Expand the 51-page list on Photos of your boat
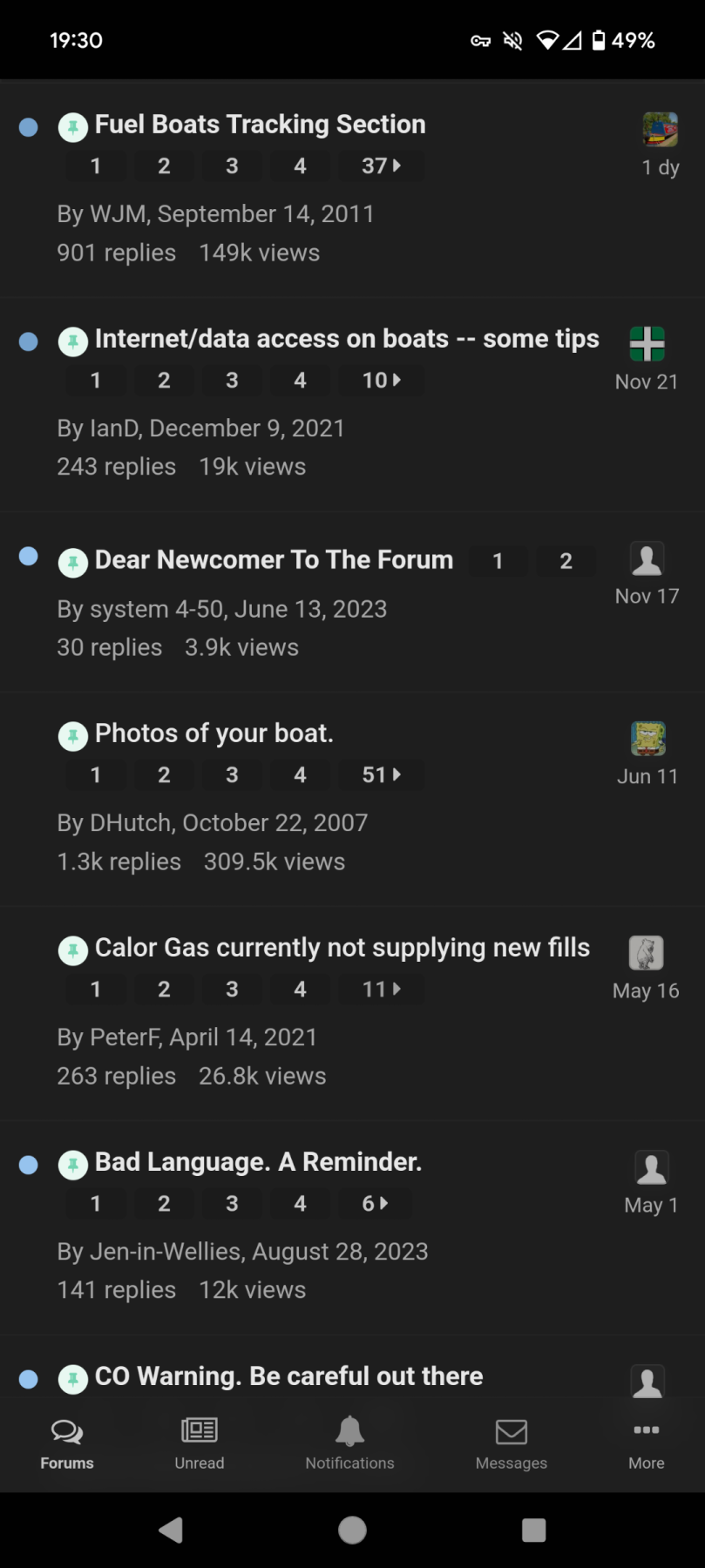Screen dimensions: 705x1568 tap(381, 774)
